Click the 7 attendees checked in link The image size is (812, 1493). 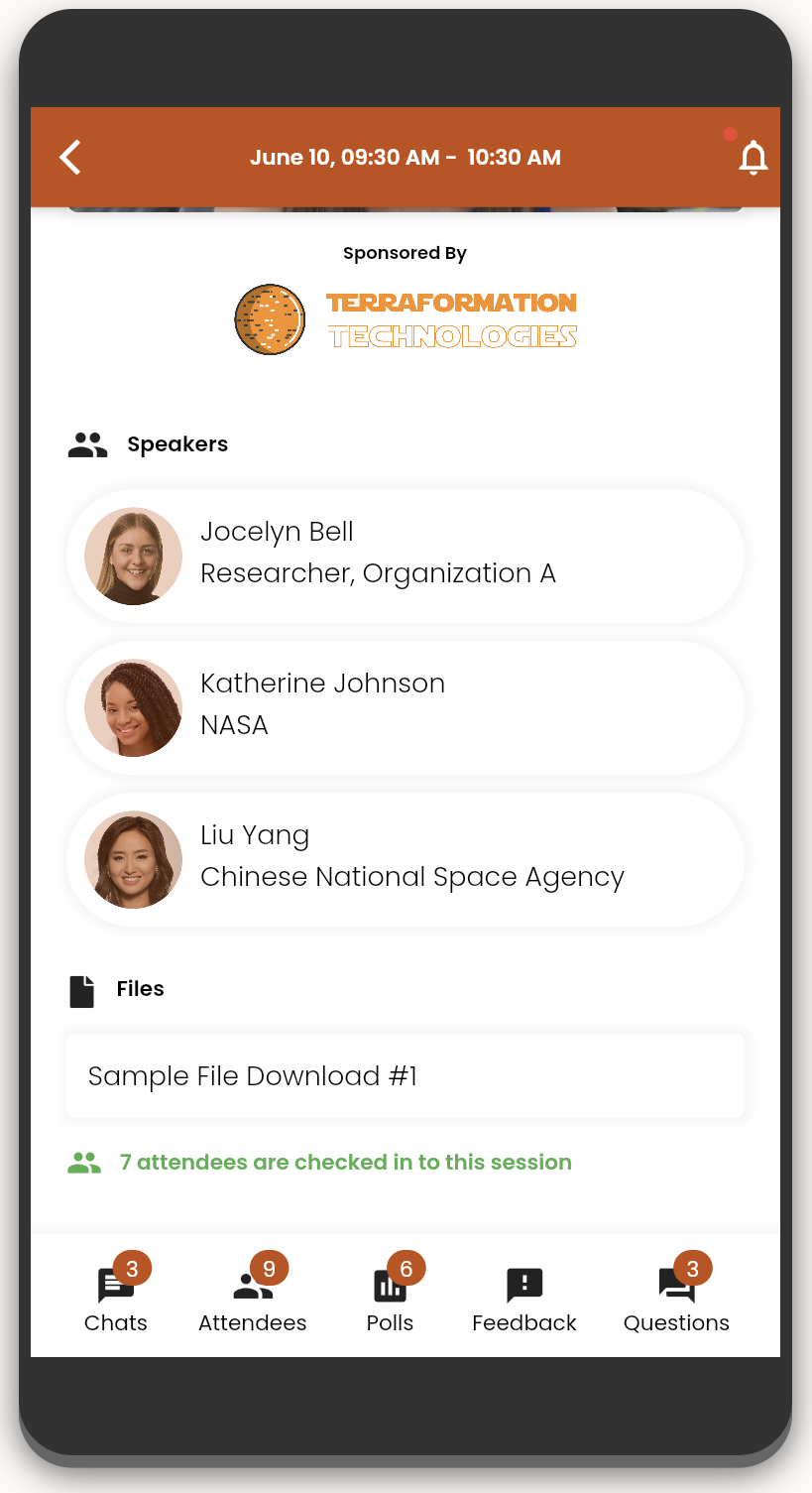click(345, 1161)
